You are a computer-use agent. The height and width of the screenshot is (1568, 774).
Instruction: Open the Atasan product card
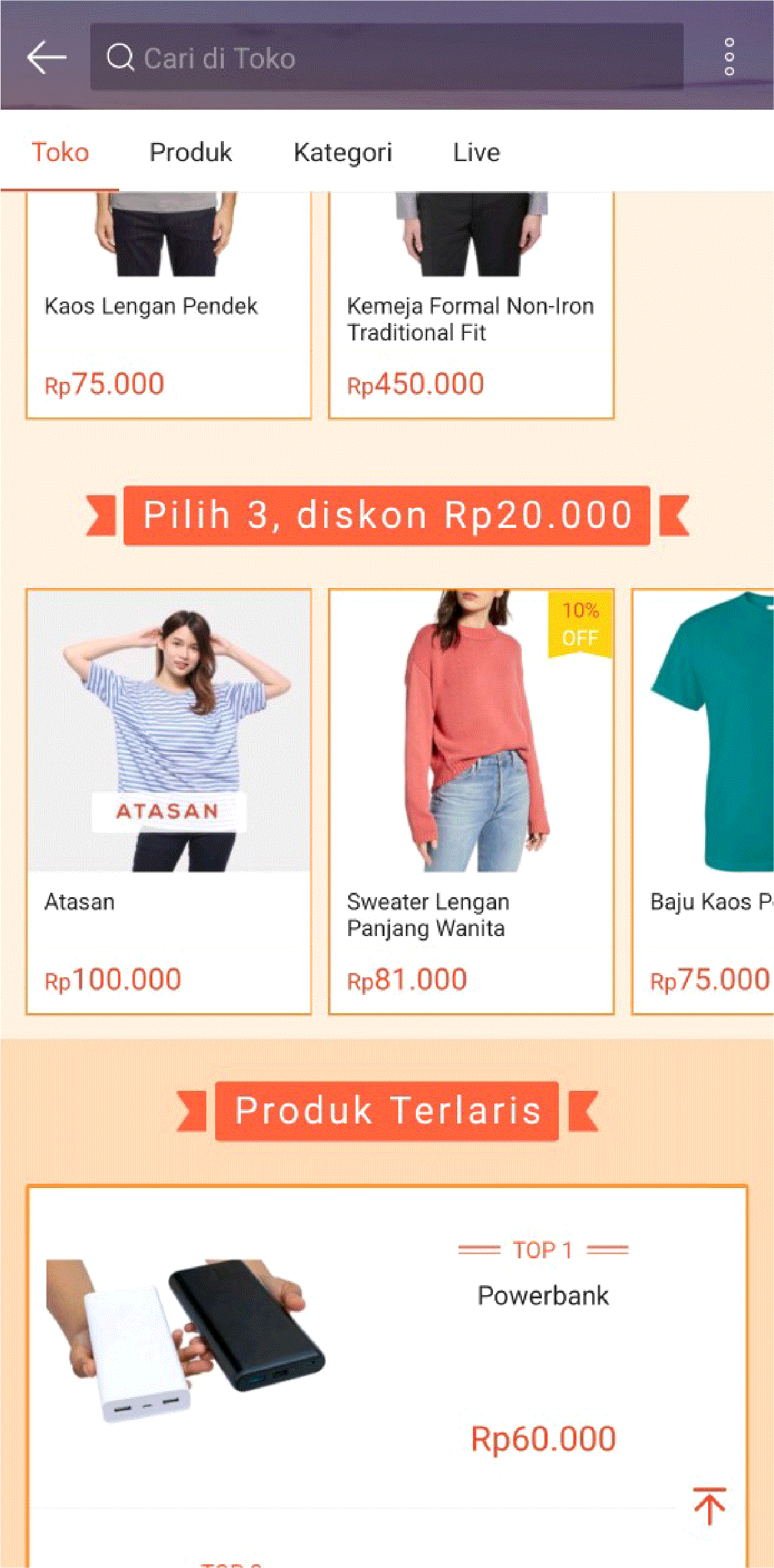[x=169, y=801]
